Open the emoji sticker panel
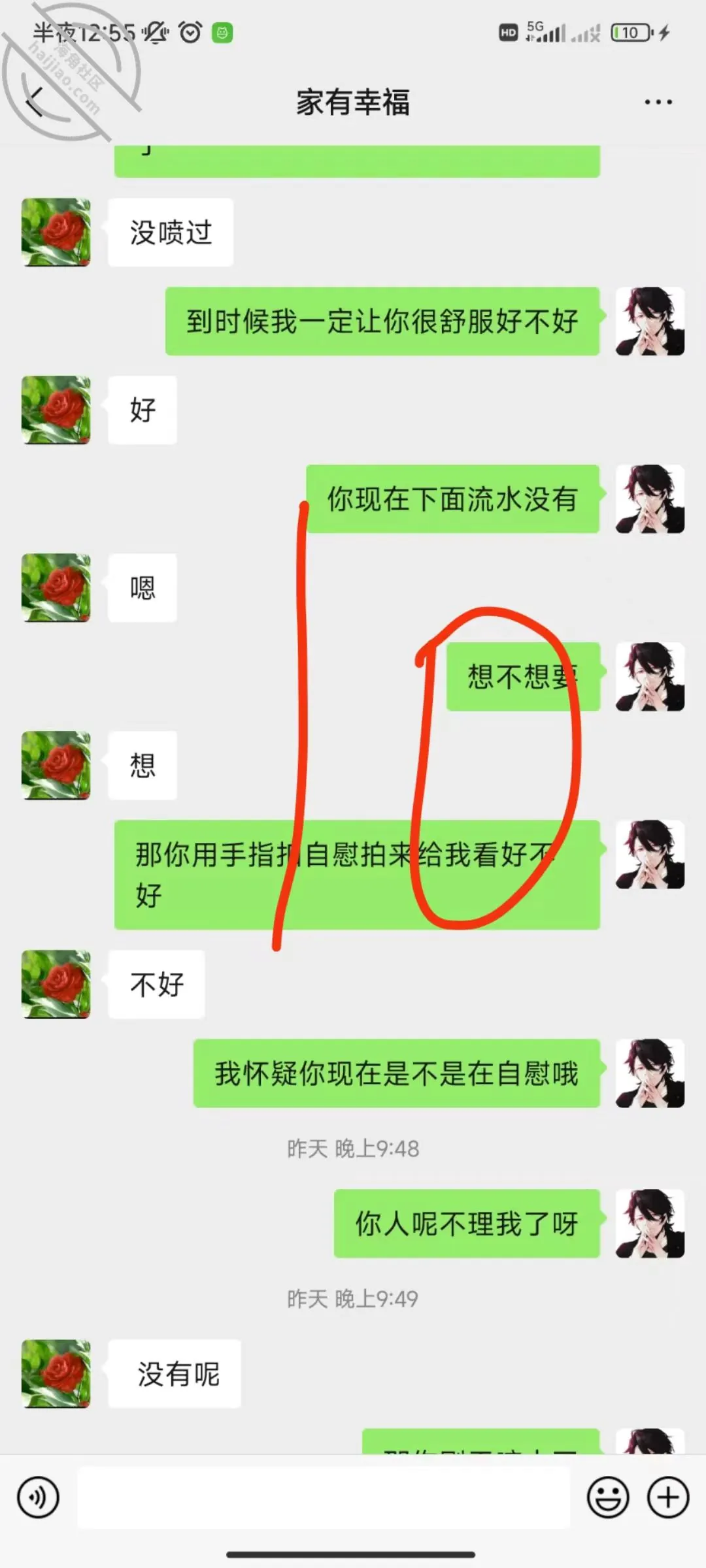Viewport: 706px width, 1568px height. (x=608, y=1497)
